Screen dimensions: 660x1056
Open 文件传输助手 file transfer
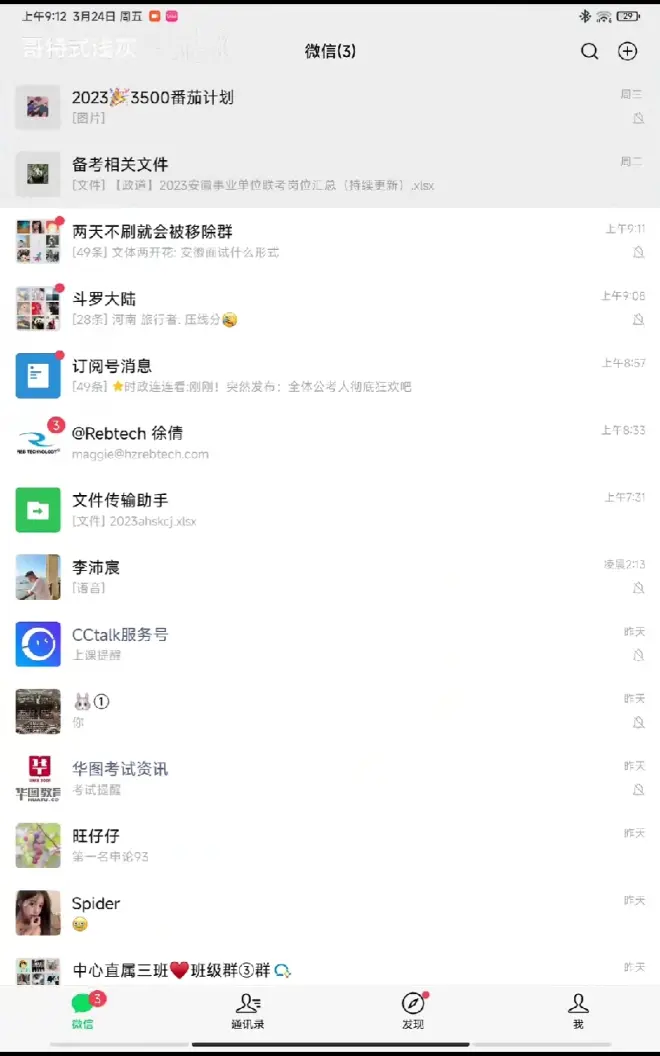(x=330, y=509)
